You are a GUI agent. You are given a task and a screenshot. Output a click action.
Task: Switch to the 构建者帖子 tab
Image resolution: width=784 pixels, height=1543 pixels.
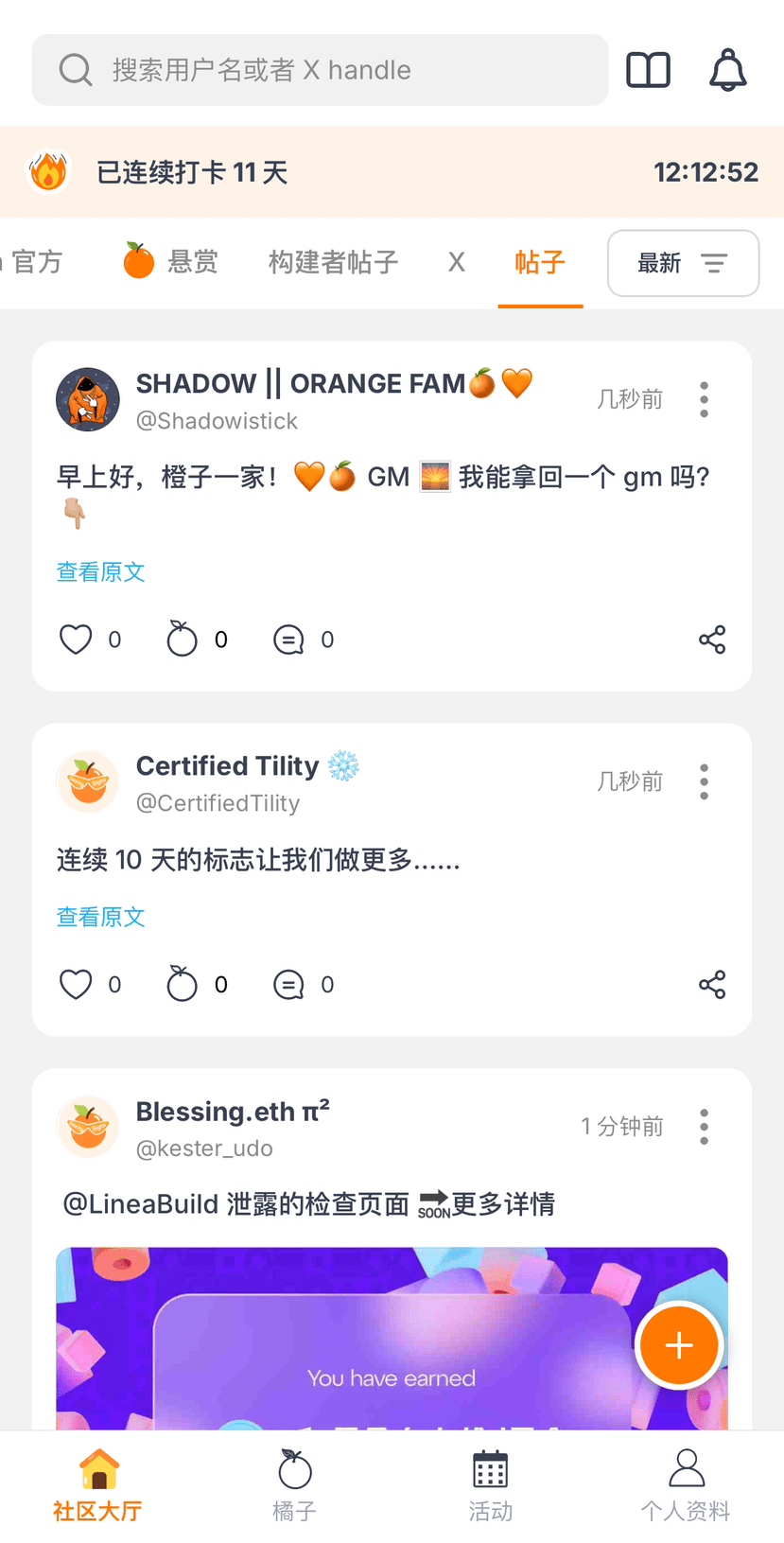[x=333, y=262]
